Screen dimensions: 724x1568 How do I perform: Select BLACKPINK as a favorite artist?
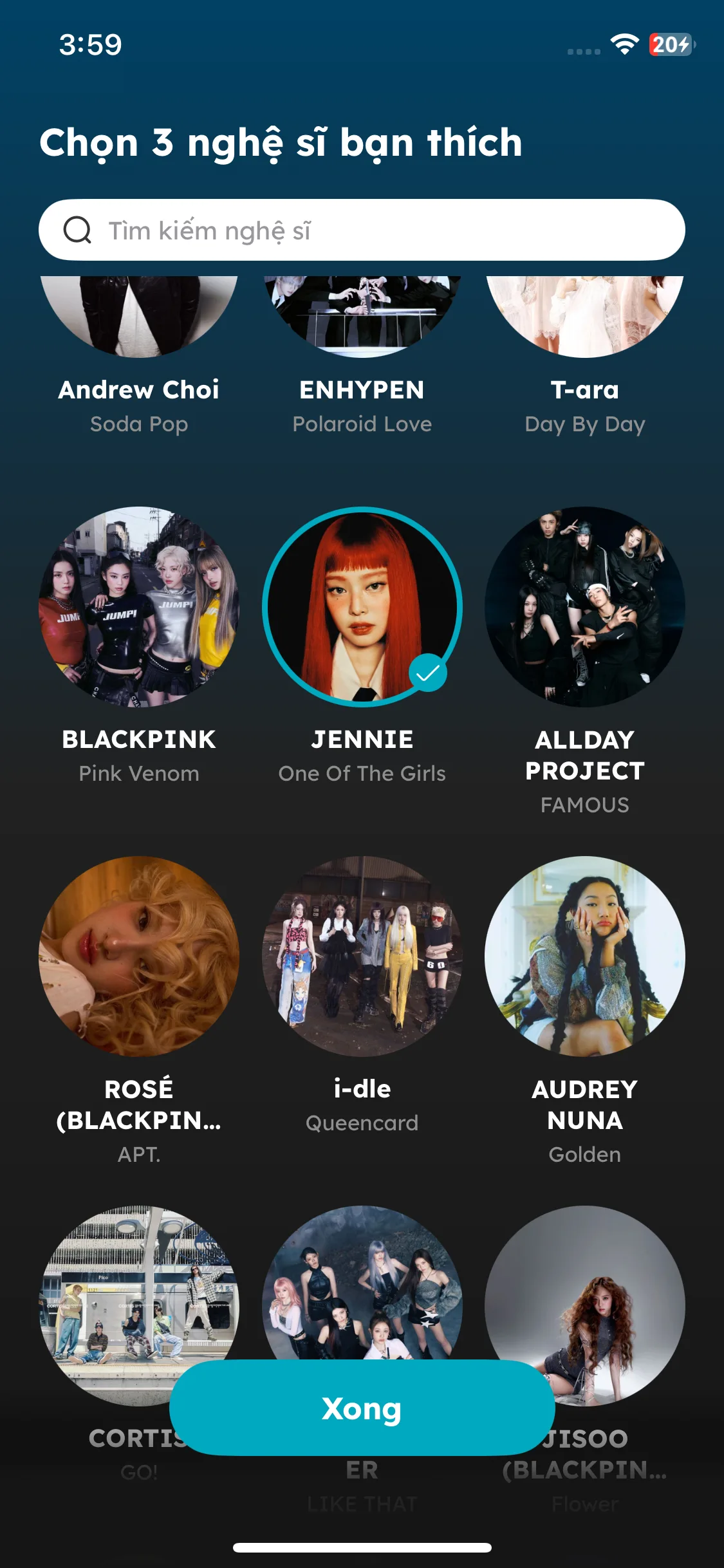click(139, 607)
